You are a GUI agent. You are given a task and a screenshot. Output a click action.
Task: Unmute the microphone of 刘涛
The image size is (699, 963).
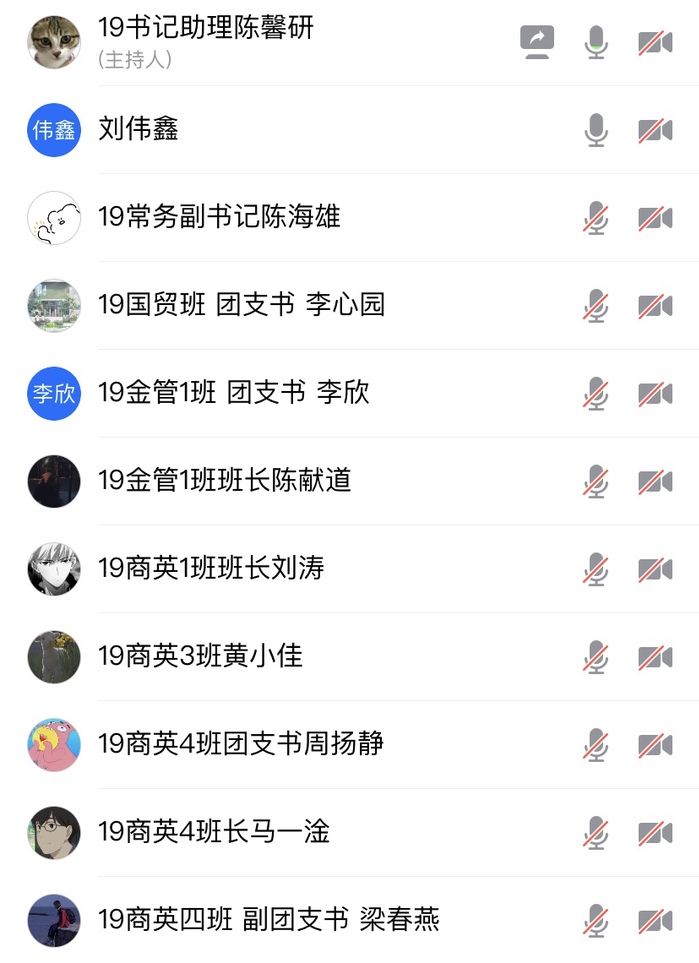[x=596, y=569]
